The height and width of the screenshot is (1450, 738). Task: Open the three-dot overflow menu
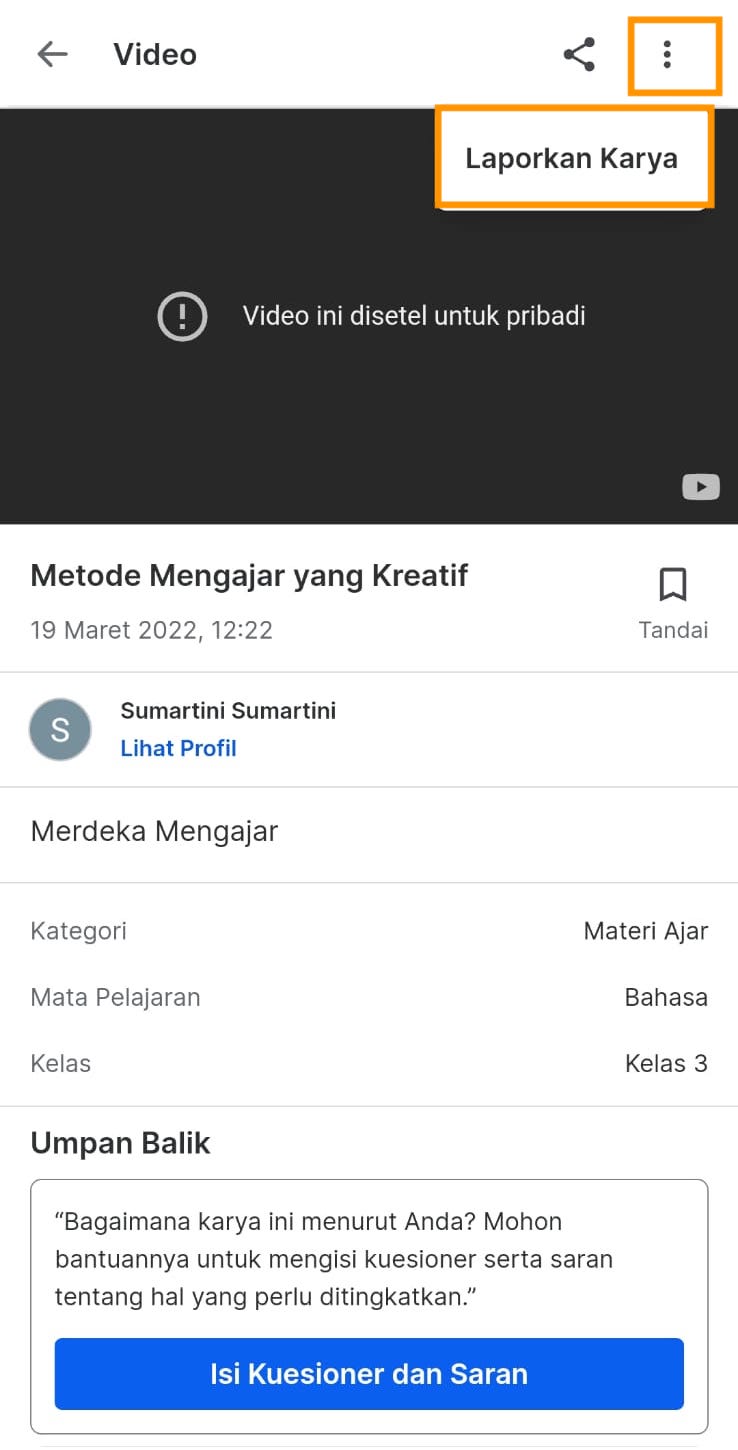[667, 54]
